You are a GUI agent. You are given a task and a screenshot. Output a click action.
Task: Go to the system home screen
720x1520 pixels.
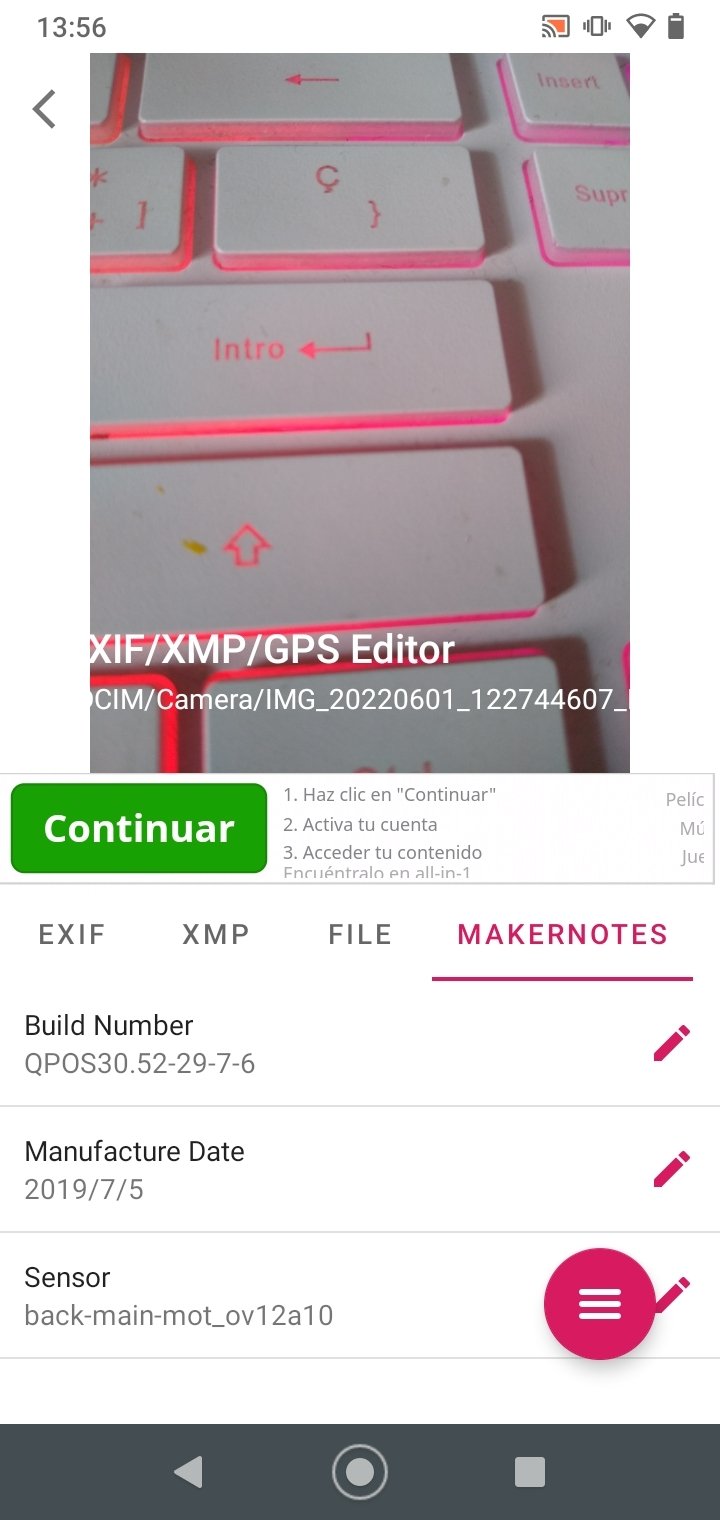[359, 1472]
